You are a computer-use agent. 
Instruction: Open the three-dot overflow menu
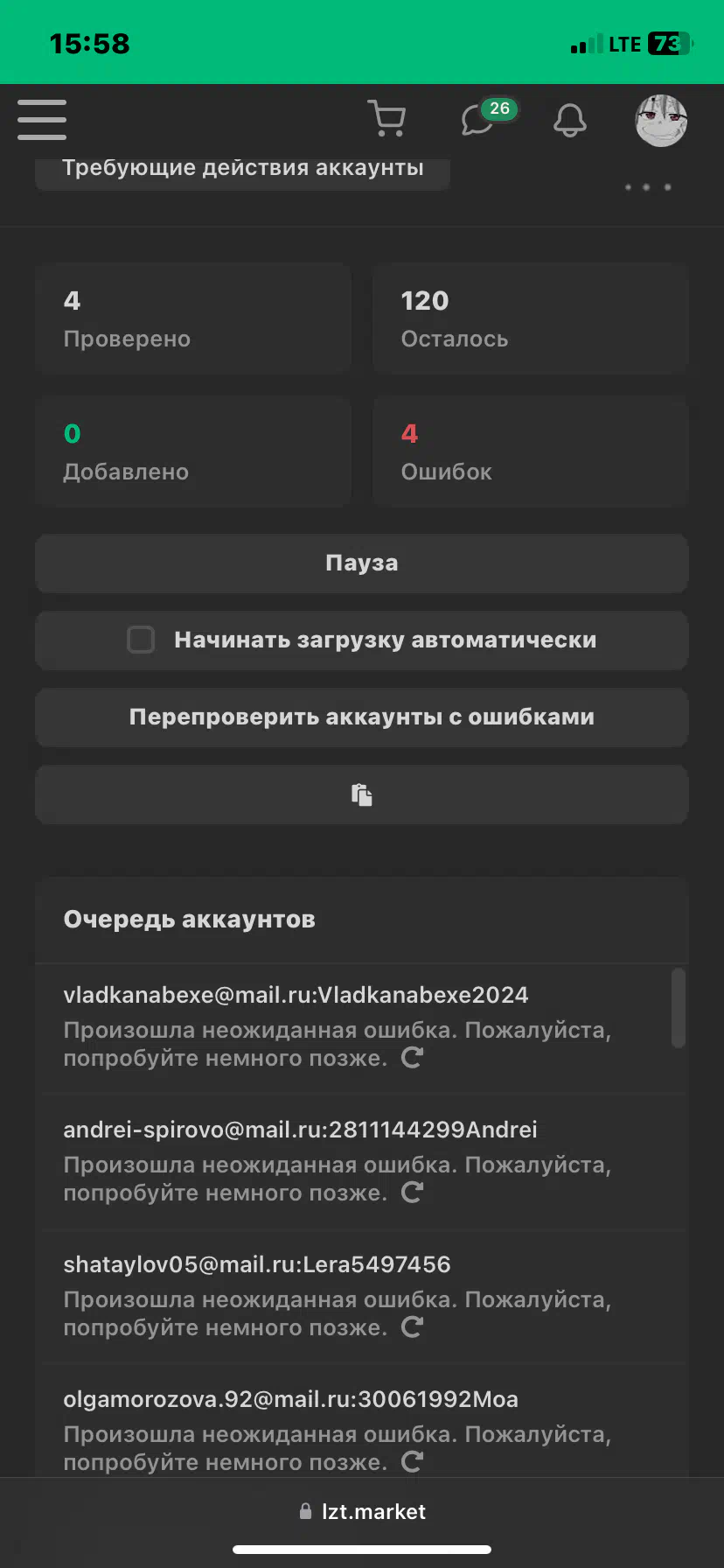click(x=648, y=187)
